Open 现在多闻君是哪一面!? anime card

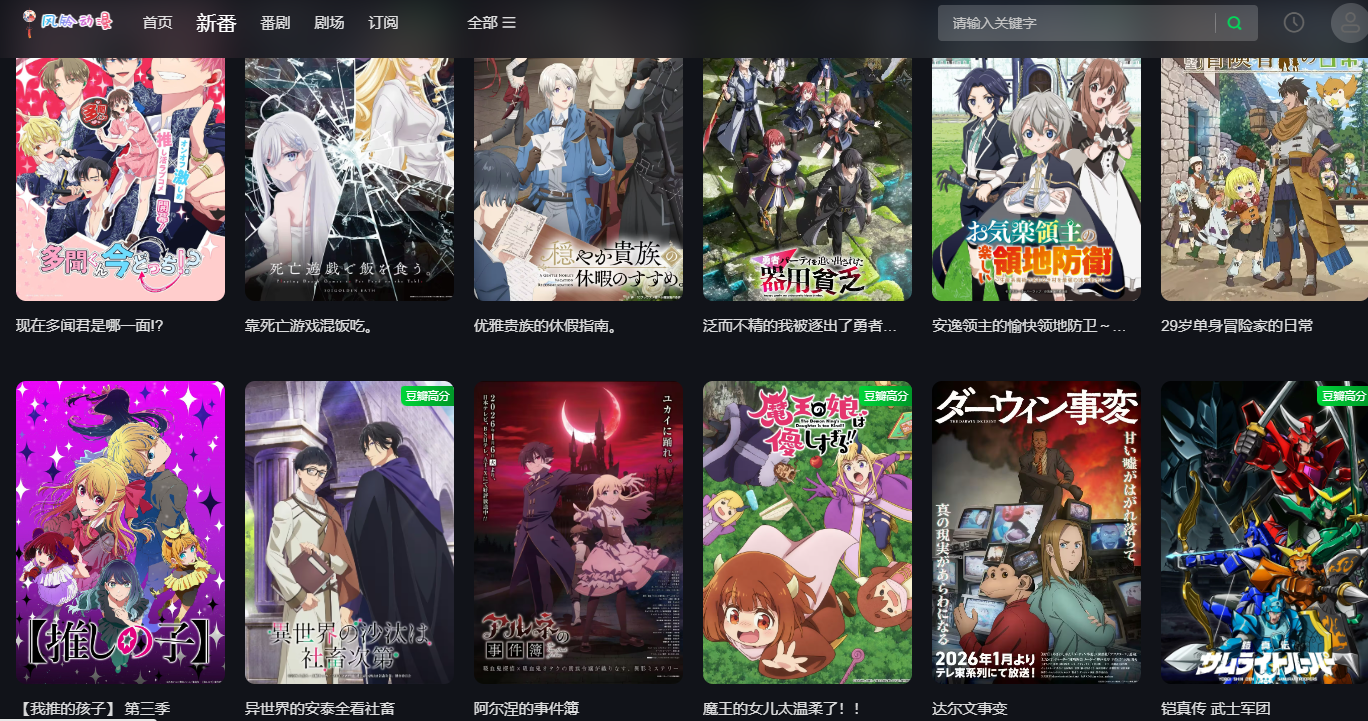coord(120,178)
